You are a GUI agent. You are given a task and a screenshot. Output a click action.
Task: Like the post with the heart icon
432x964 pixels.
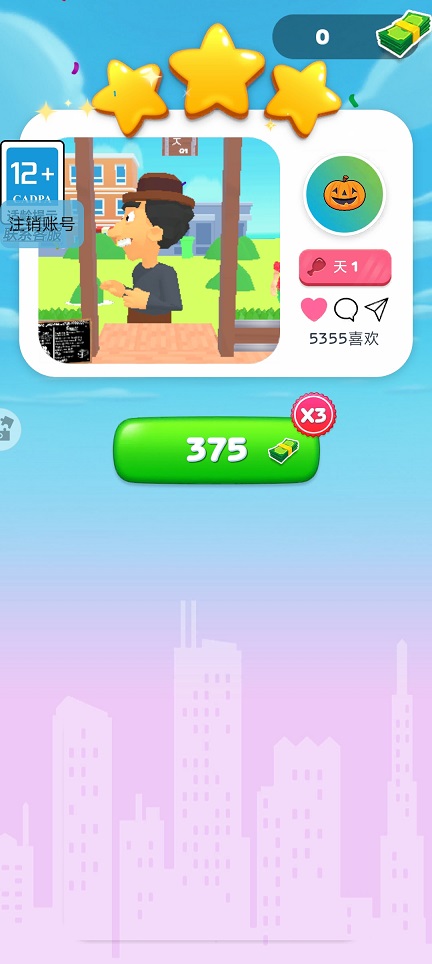314,310
